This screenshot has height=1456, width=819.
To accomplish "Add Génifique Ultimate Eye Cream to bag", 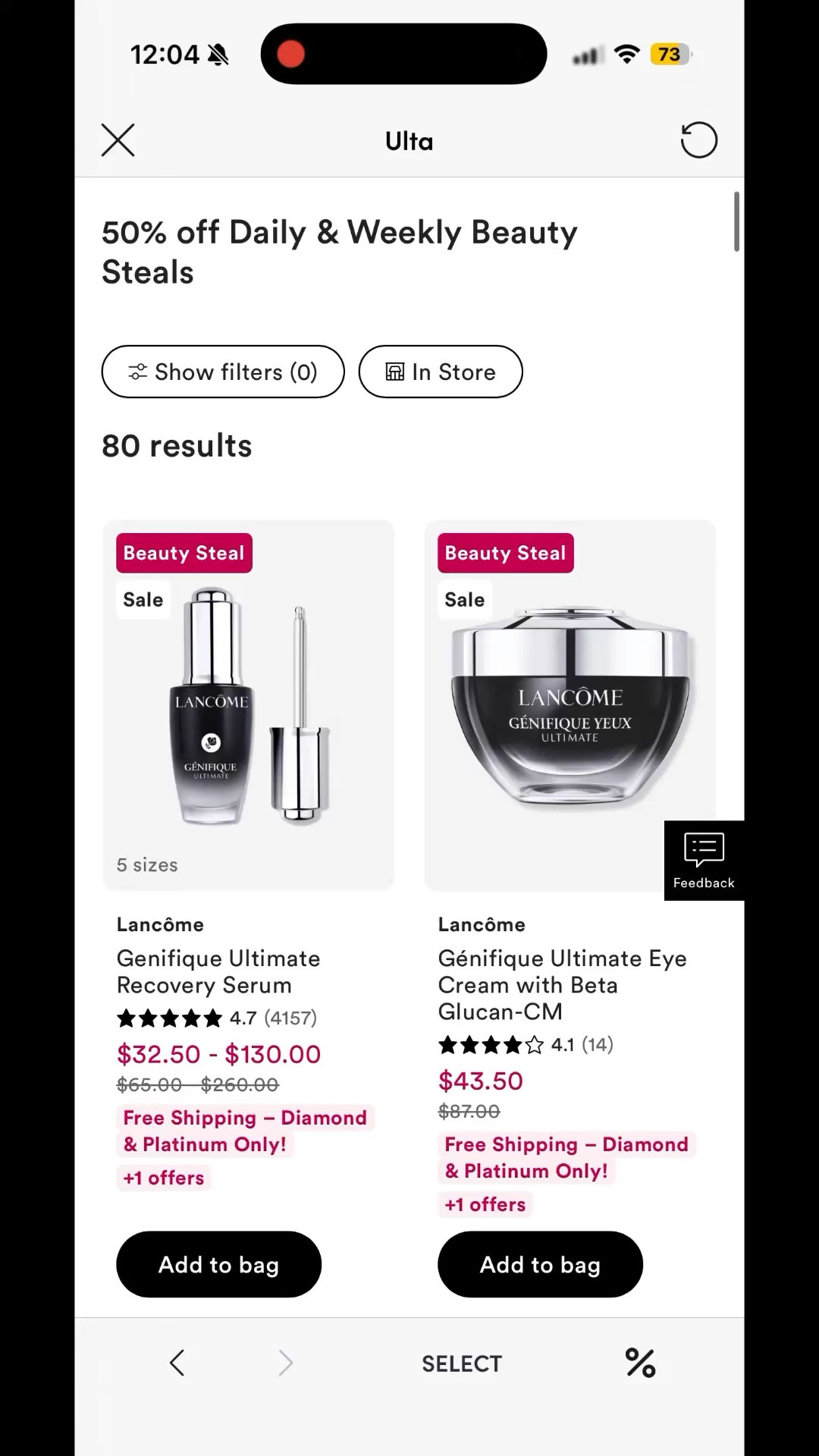I will pos(539,1264).
